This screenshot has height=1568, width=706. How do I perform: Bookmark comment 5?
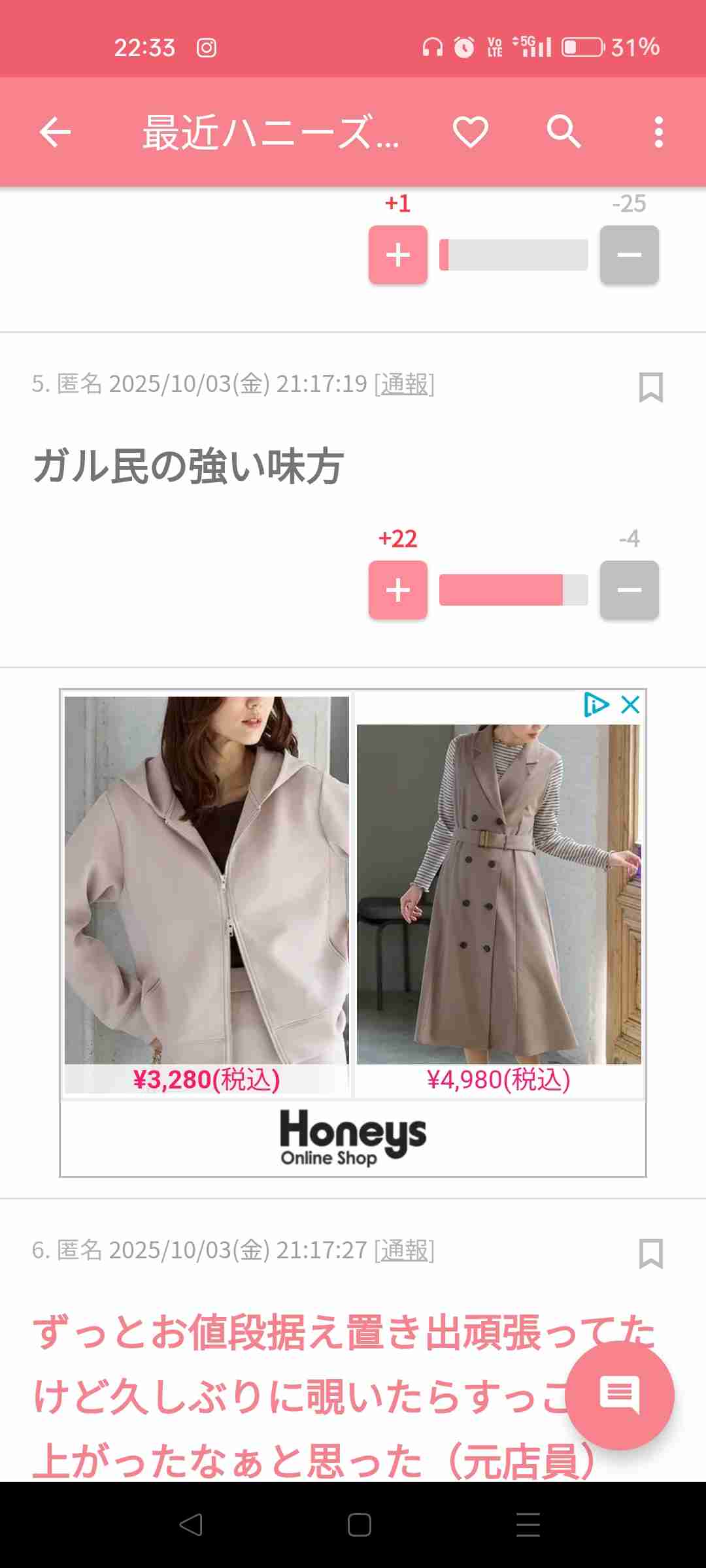[650, 387]
